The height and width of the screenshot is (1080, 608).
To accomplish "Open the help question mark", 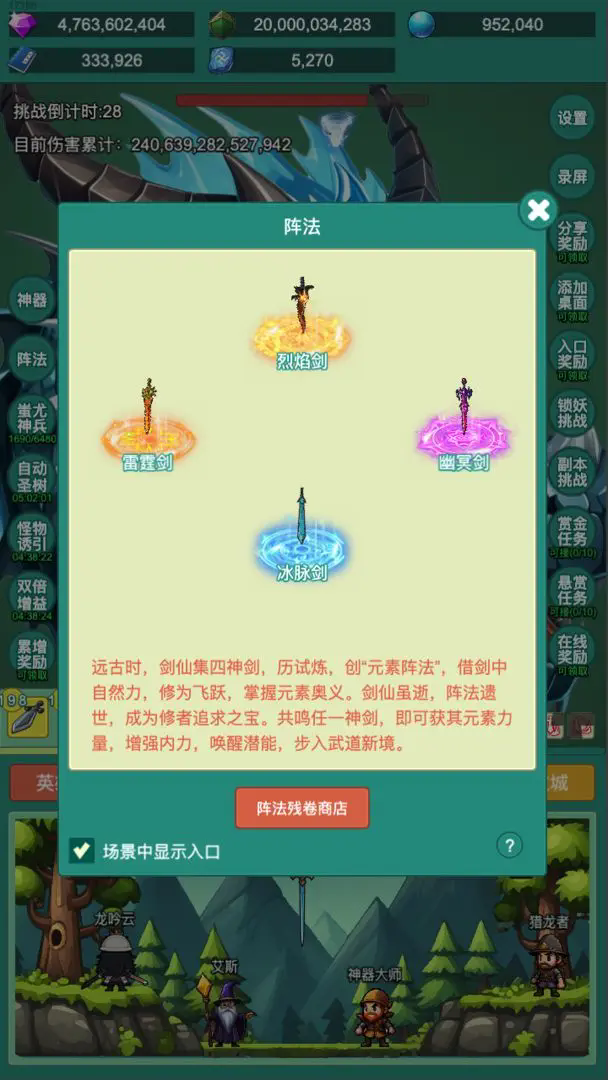I will (x=509, y=845).
